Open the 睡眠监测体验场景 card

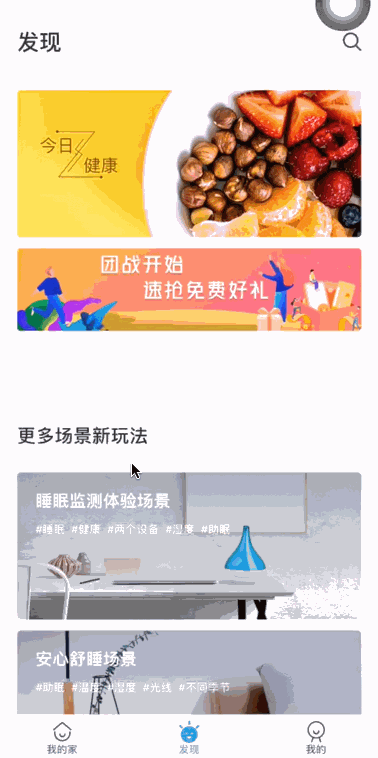tap(189, 546)
